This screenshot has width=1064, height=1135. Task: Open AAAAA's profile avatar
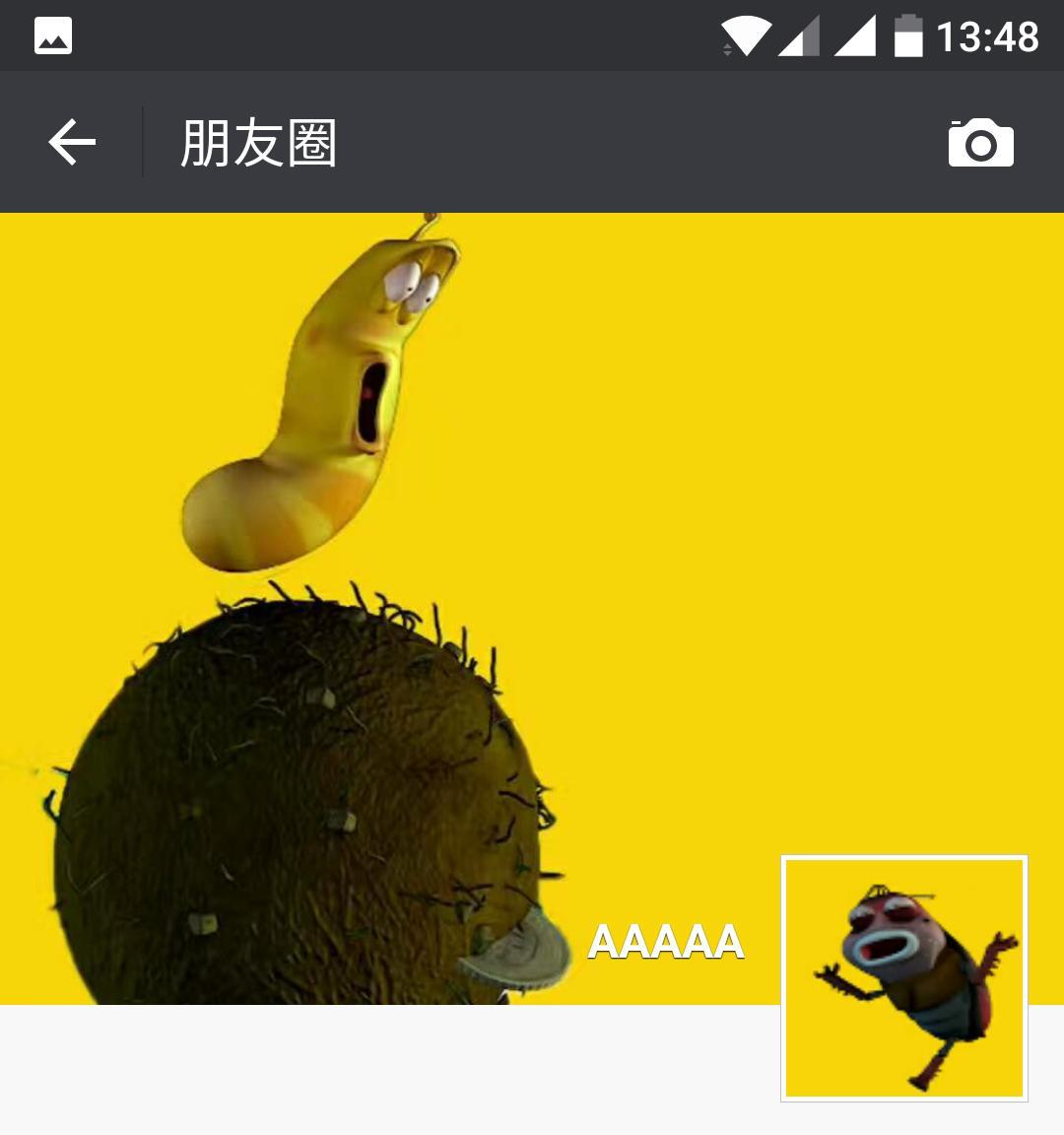tap(903, 978)
